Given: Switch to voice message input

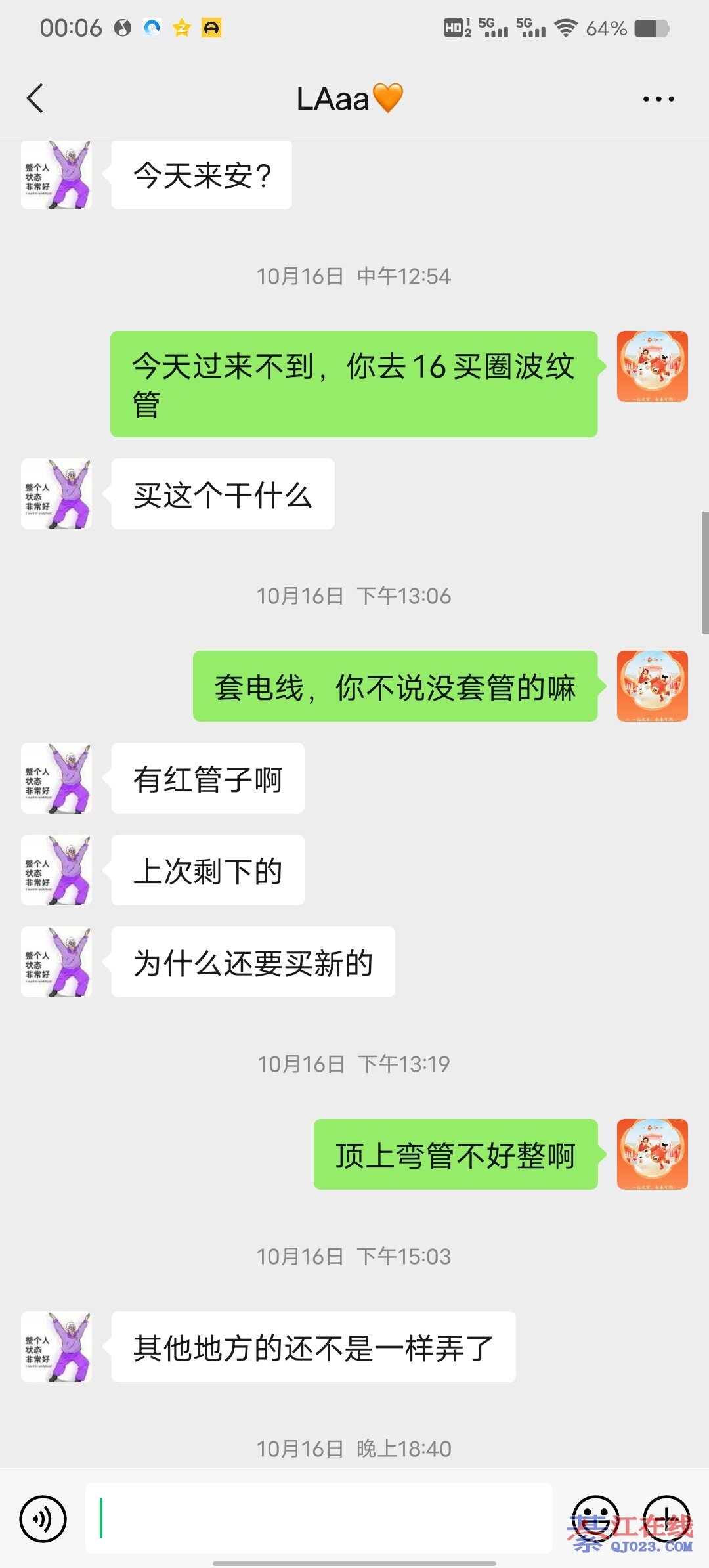Looking at the screenshot, I should click(43, 1519).
